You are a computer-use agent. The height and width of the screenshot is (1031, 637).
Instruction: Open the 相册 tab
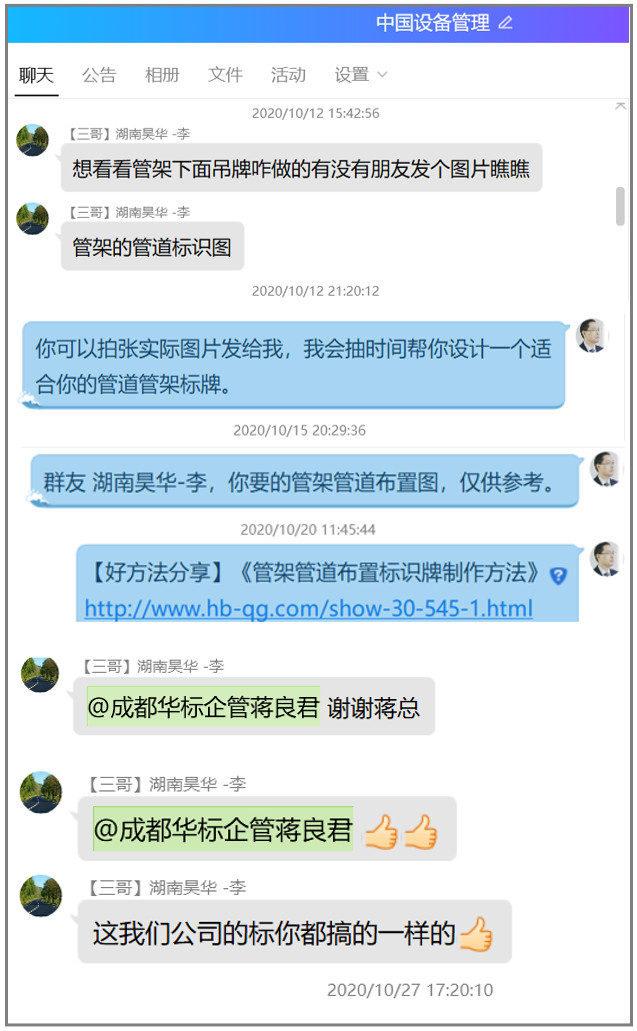click(162, 75)
